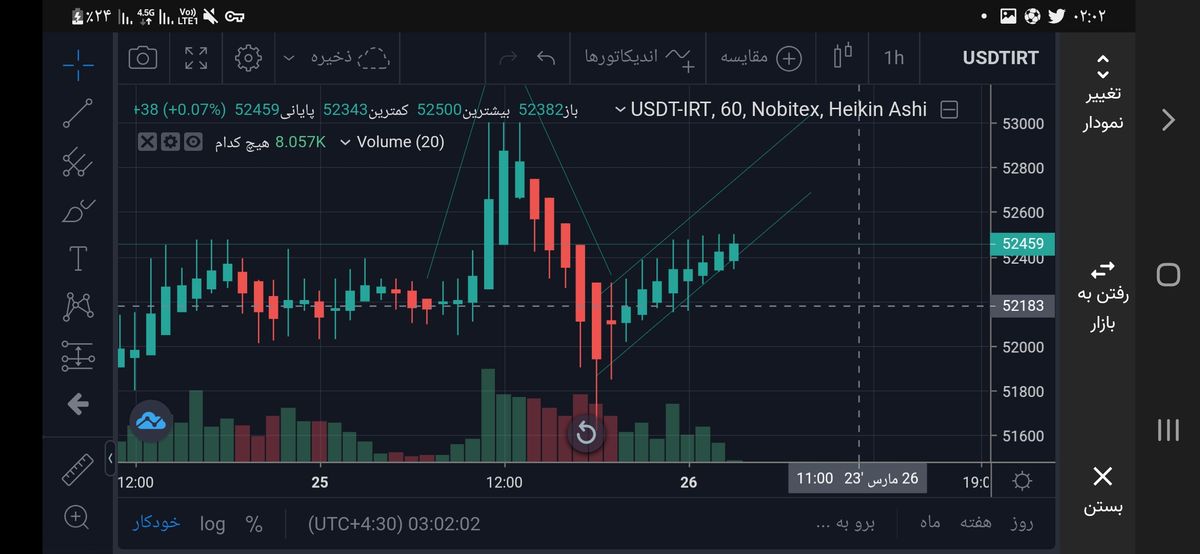The height and width of the screenshot is (554, 1200).
Task: Choose the text annotation tool
Action: [x=78, y=259]
